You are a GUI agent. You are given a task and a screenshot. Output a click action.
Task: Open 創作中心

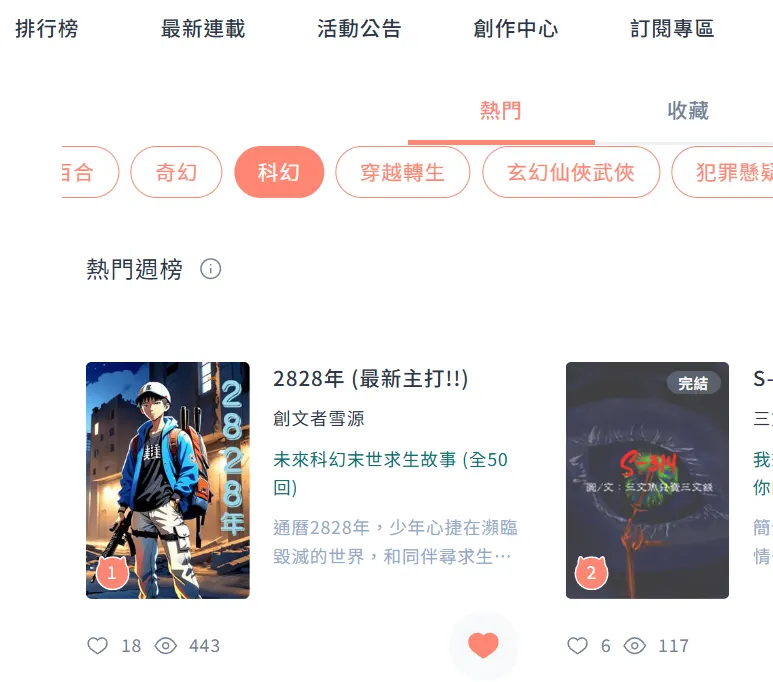tap(515, 29)
